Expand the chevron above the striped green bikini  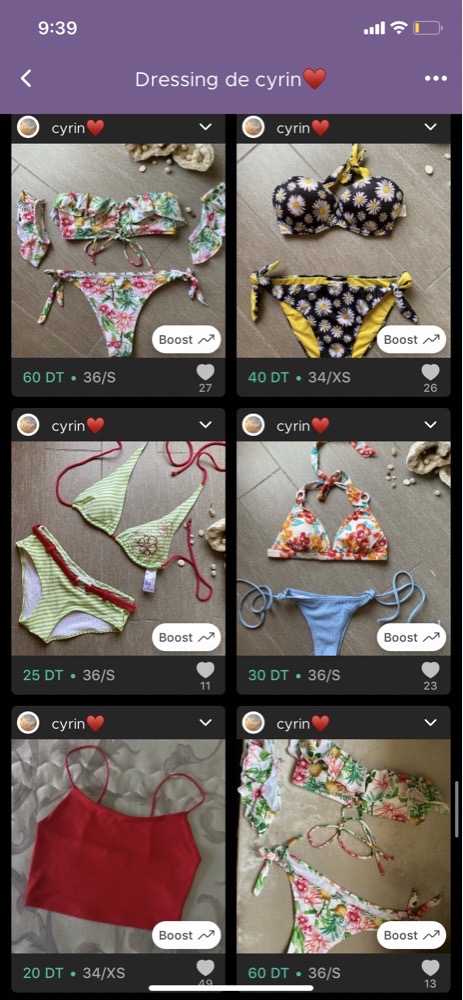[x=206, y=425]
